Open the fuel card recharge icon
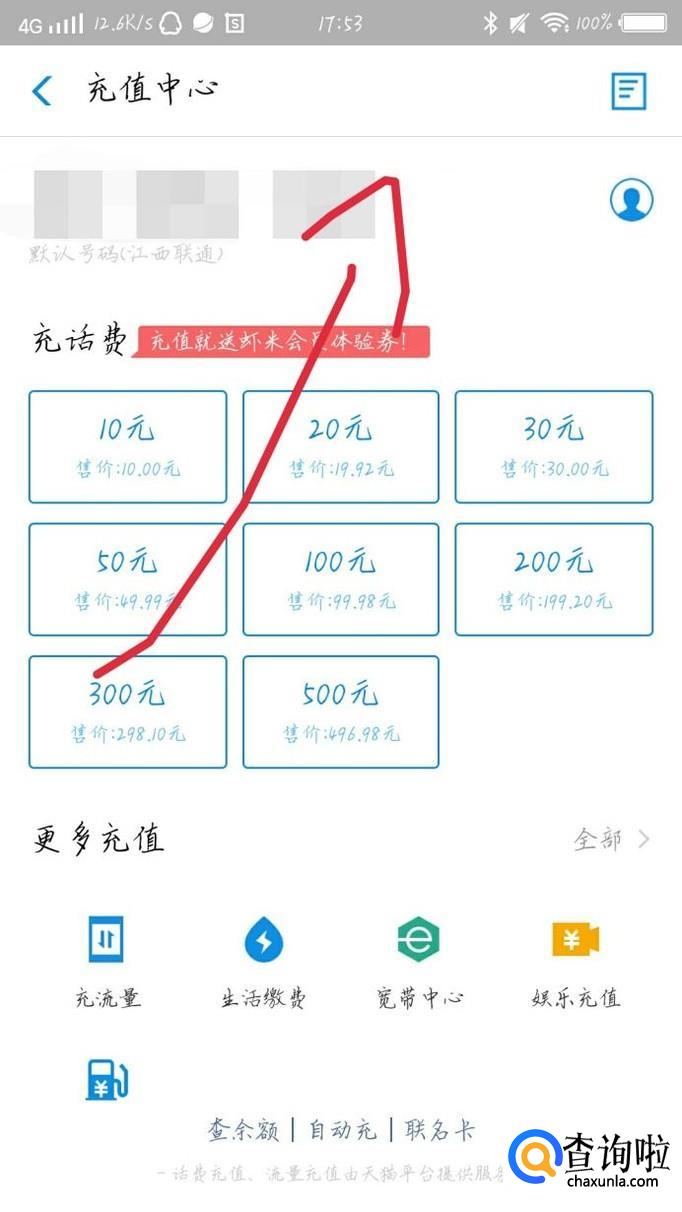The image size is (682, 1212). [x=106, y=1081]
